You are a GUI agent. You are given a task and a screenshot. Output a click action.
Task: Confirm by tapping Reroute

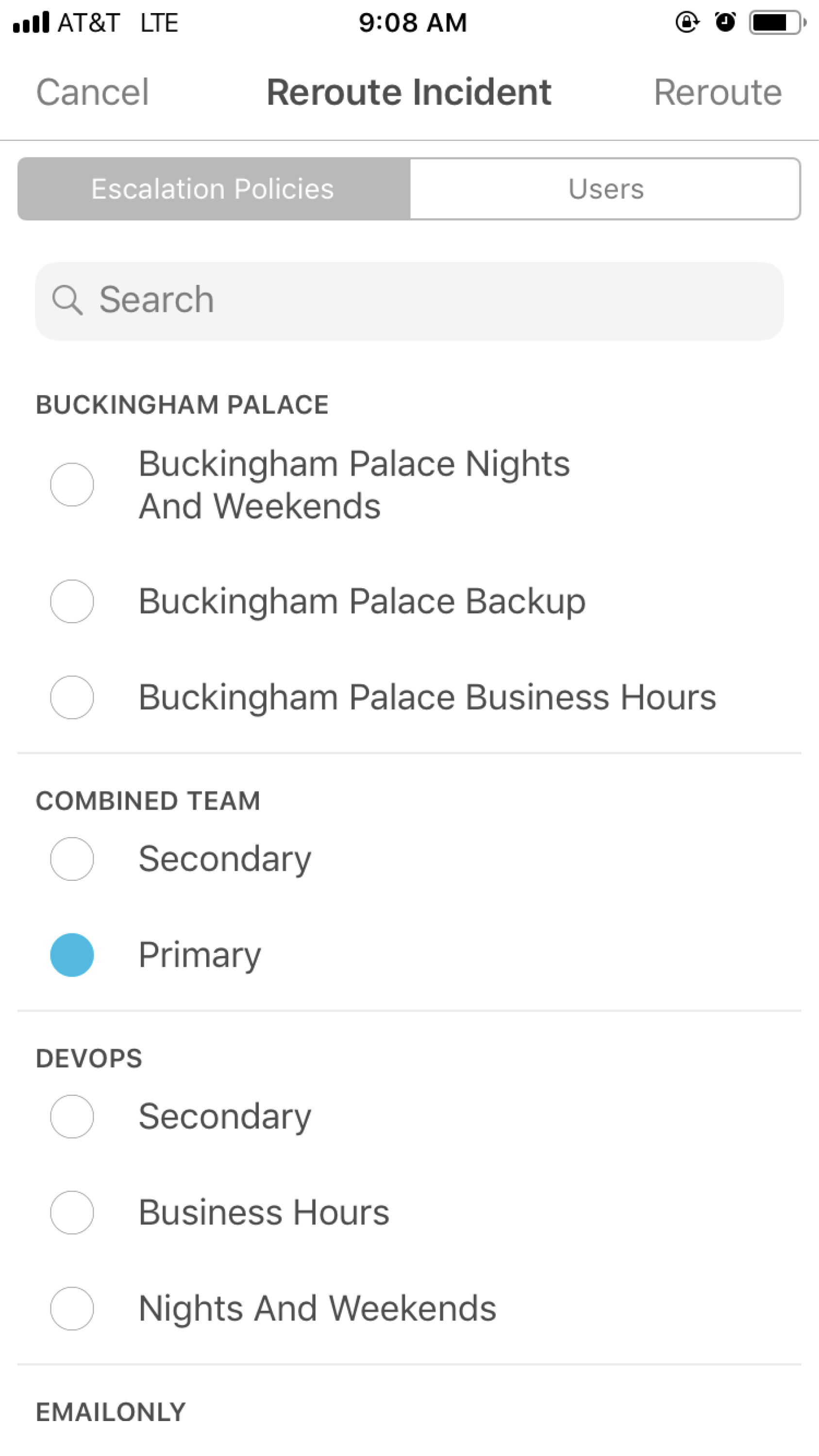(x=719, y=92)
